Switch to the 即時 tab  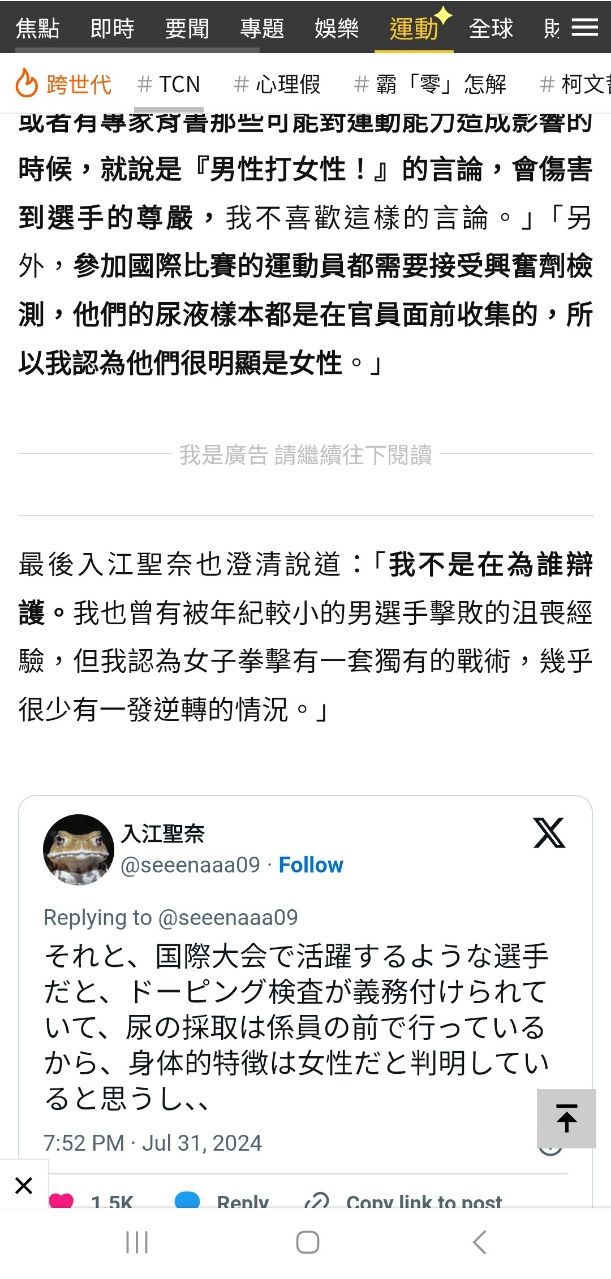112,28
